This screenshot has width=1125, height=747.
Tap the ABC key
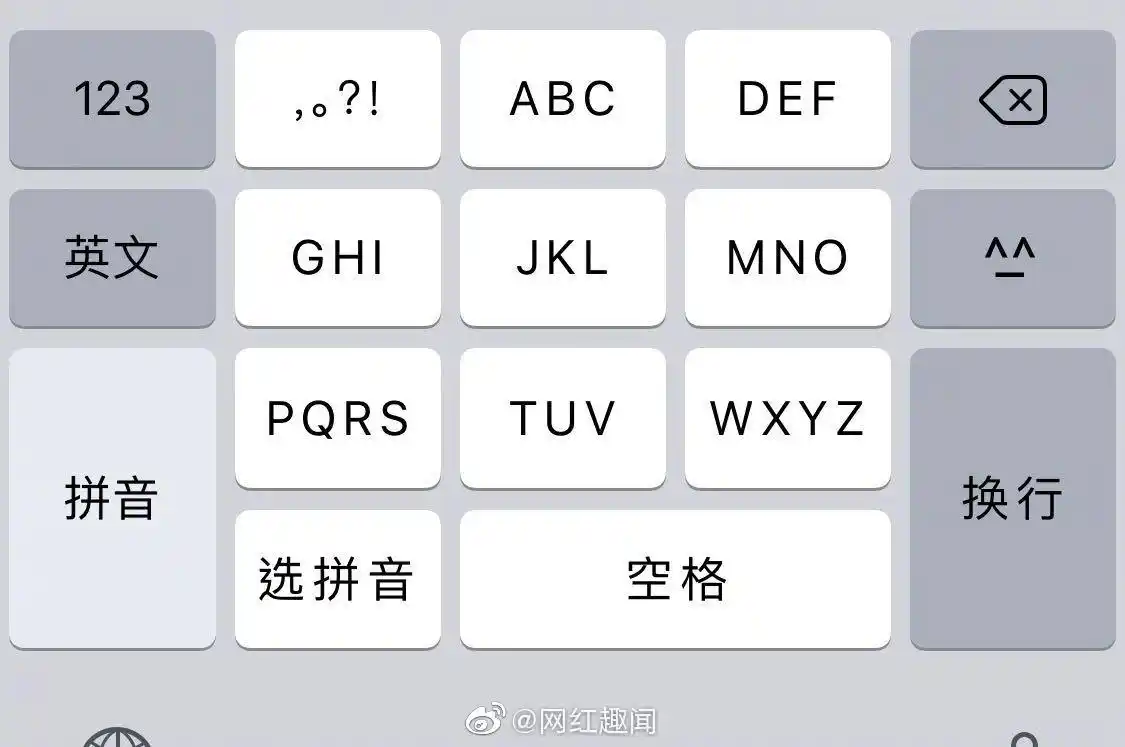(x=563, y=98)
